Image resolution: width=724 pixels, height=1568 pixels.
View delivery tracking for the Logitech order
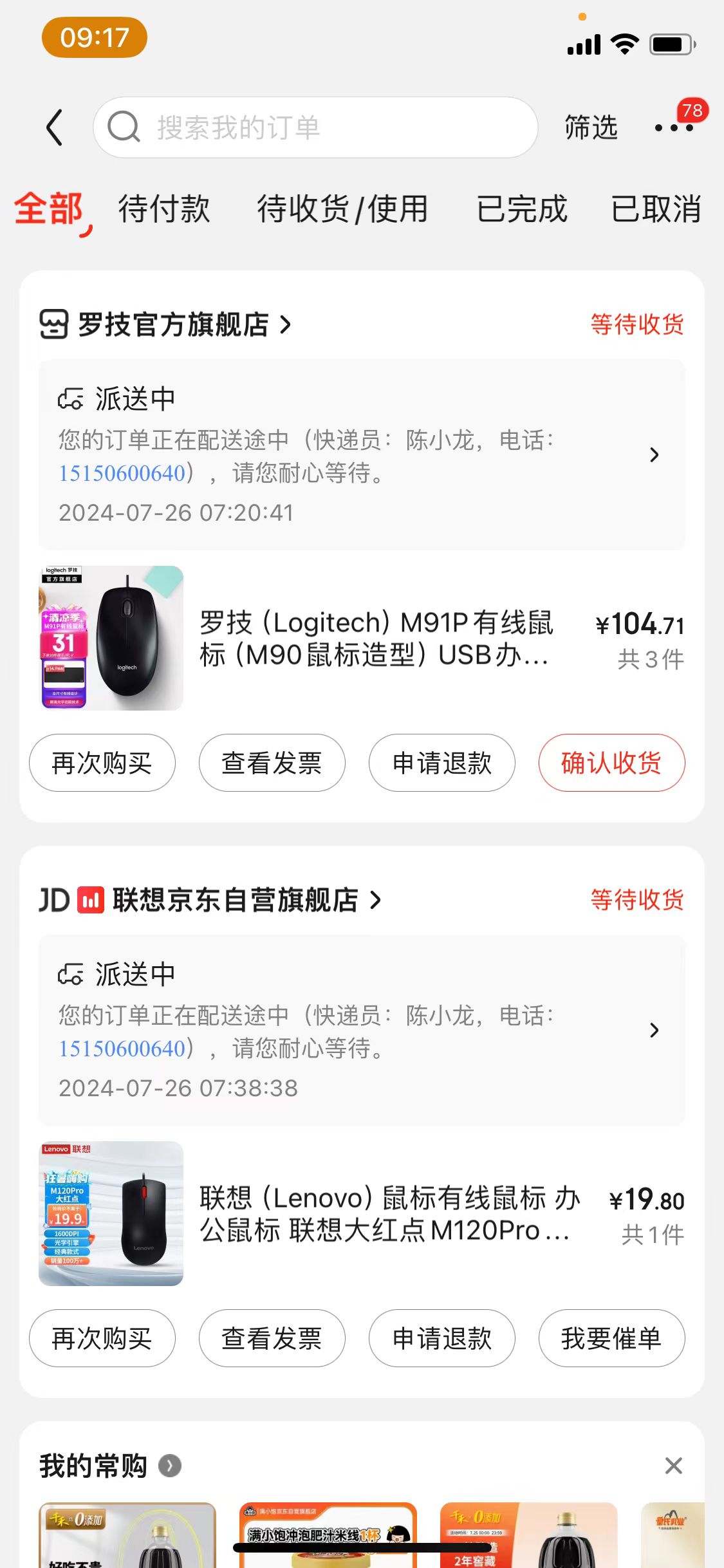point(361,454)
